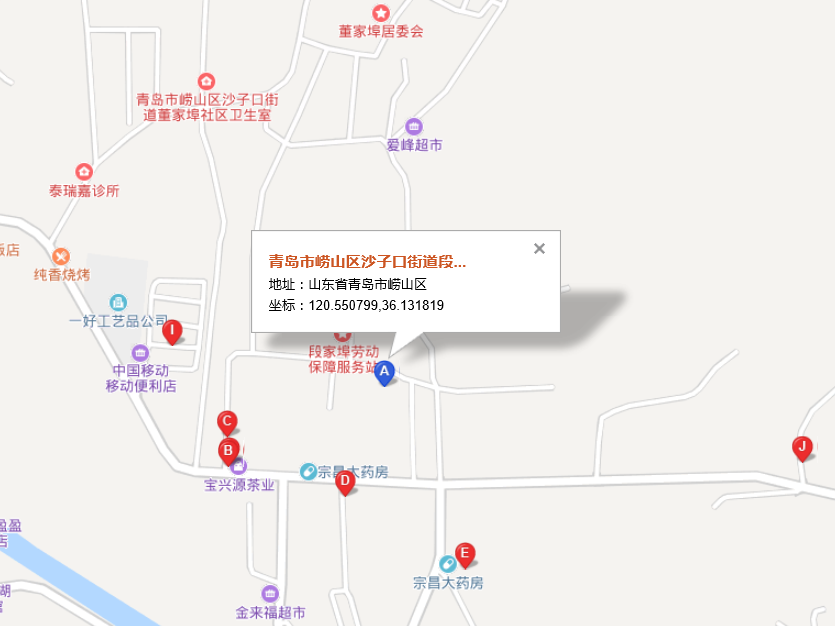Screen dimensions: 835x626
Task: Select the blue map marker A
Action: click(384, 372)
